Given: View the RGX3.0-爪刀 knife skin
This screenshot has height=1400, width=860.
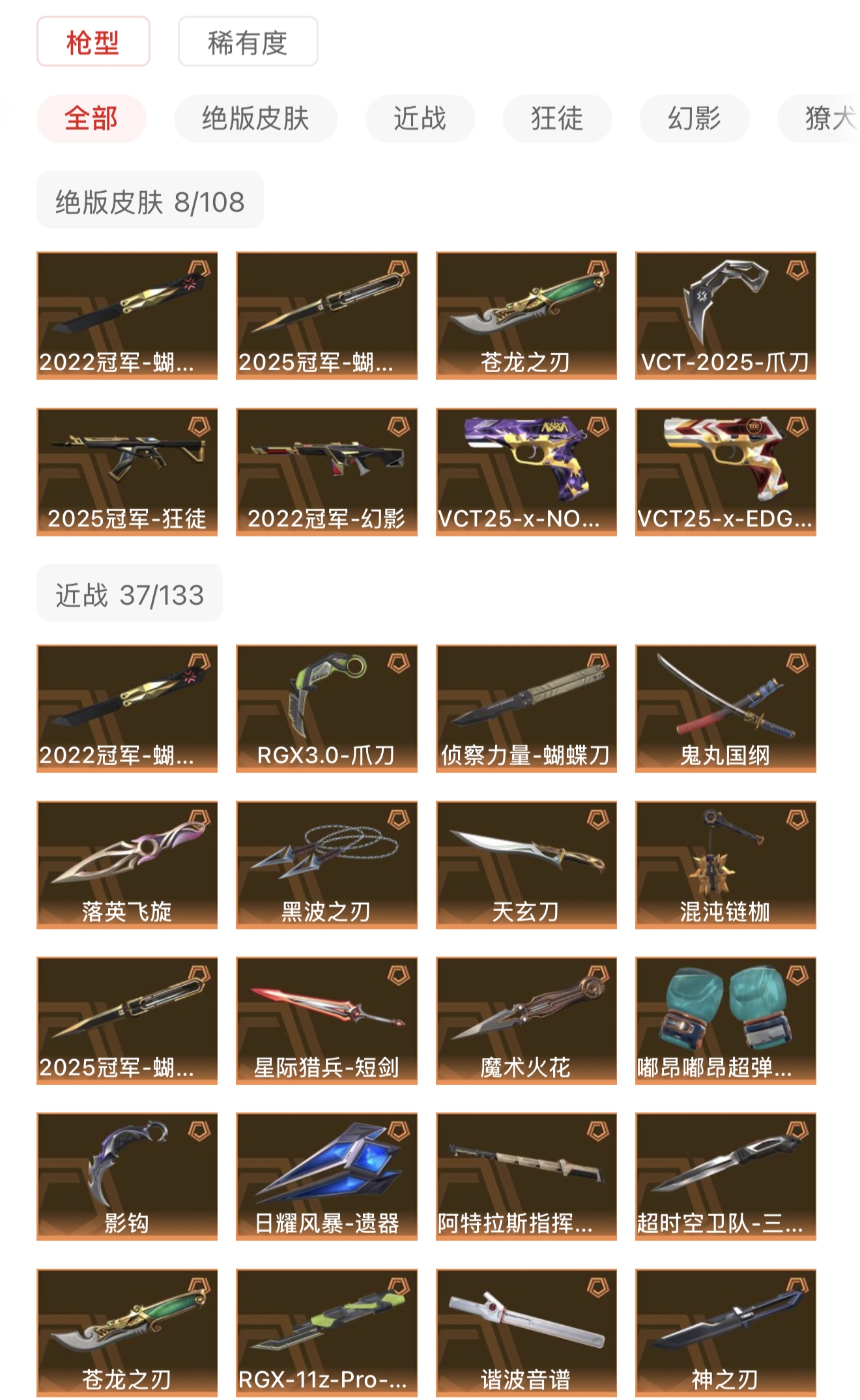Looking at the screenshot, I should point(326,708).
